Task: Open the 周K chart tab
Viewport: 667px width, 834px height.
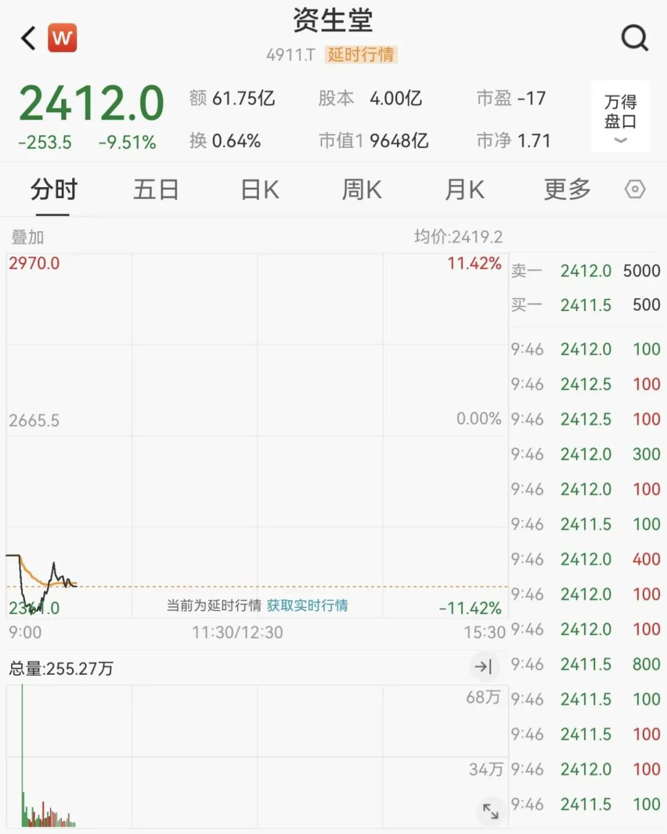Action: (362, 189)
